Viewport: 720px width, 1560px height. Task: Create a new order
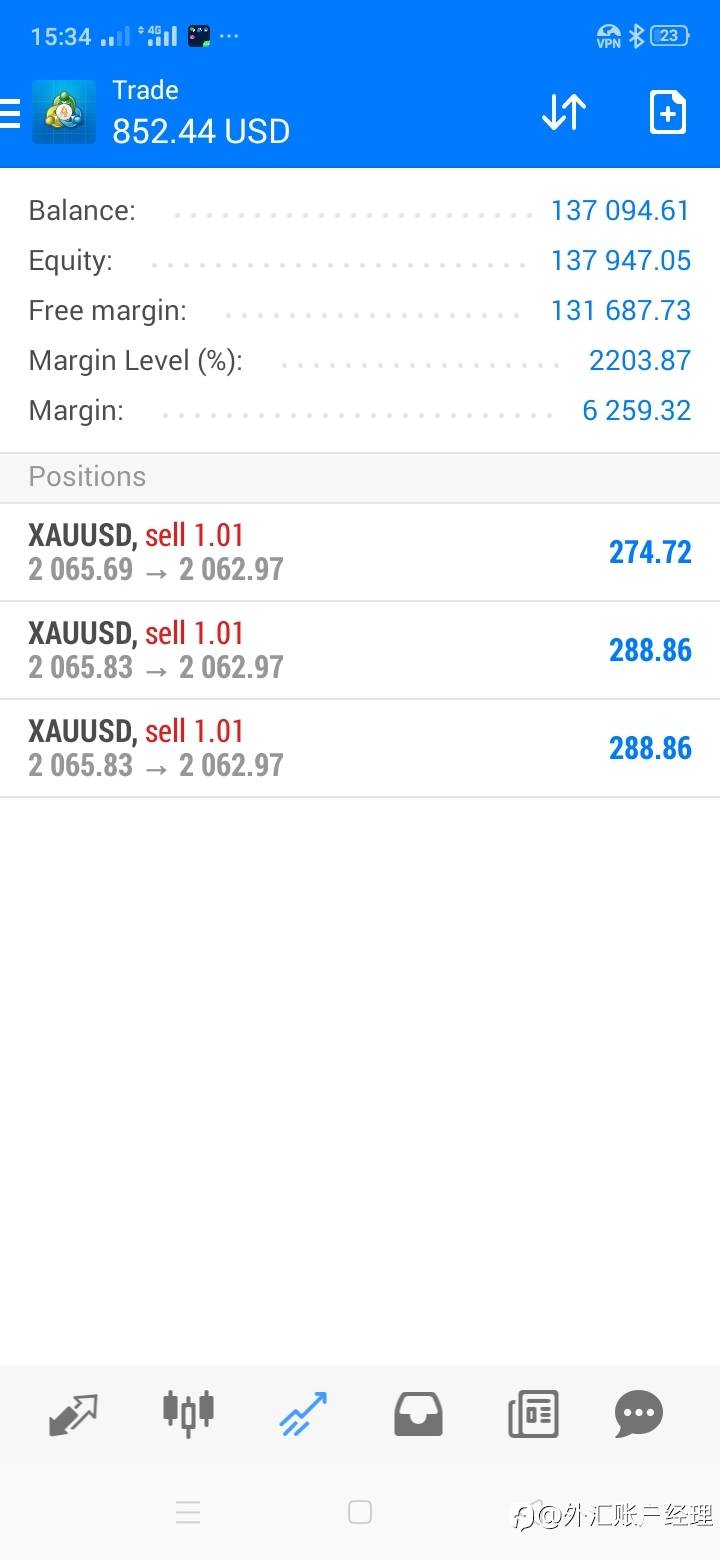pyautogui.click(x=667, y=112)
